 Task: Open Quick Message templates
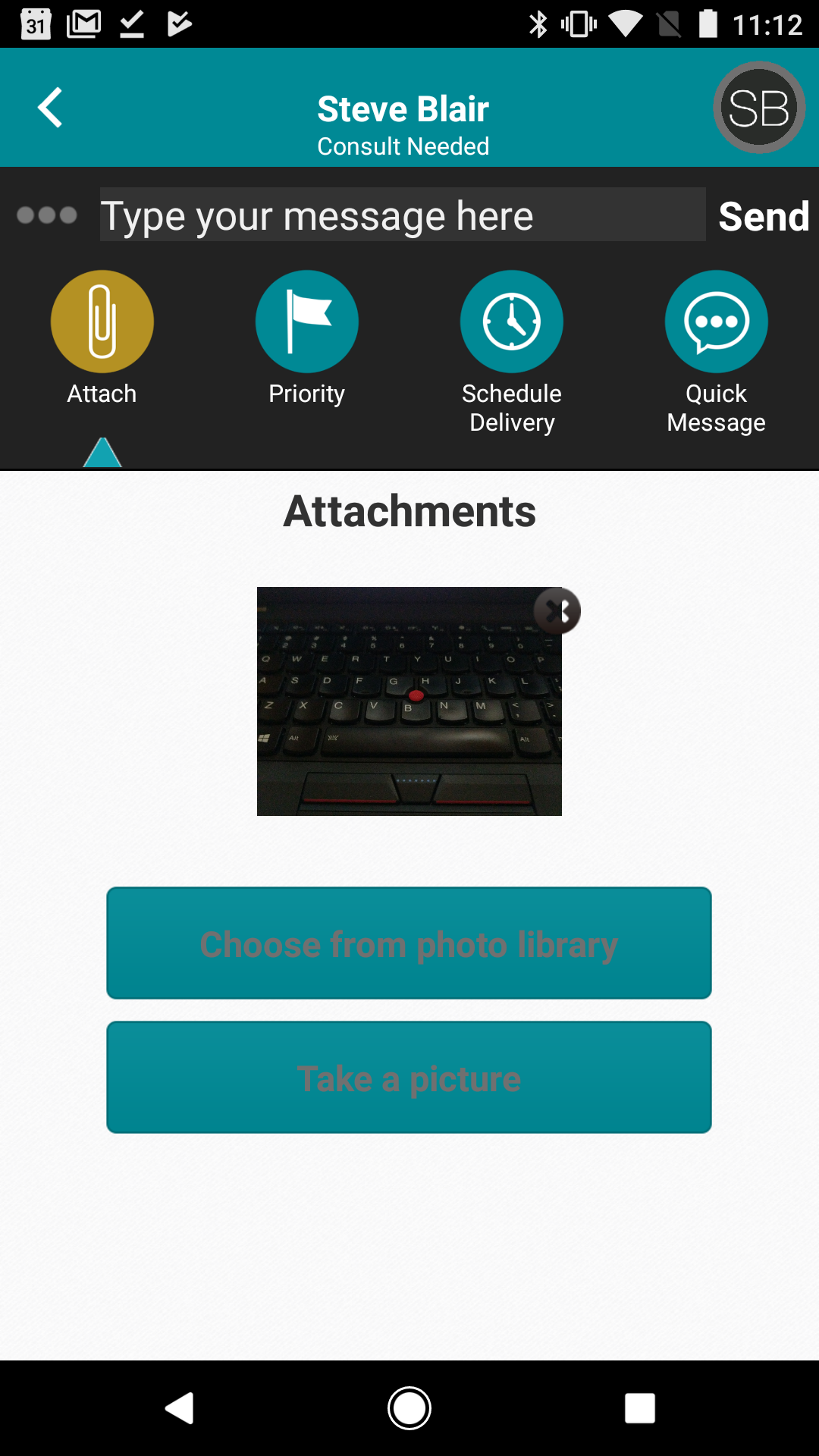[716, 322]
